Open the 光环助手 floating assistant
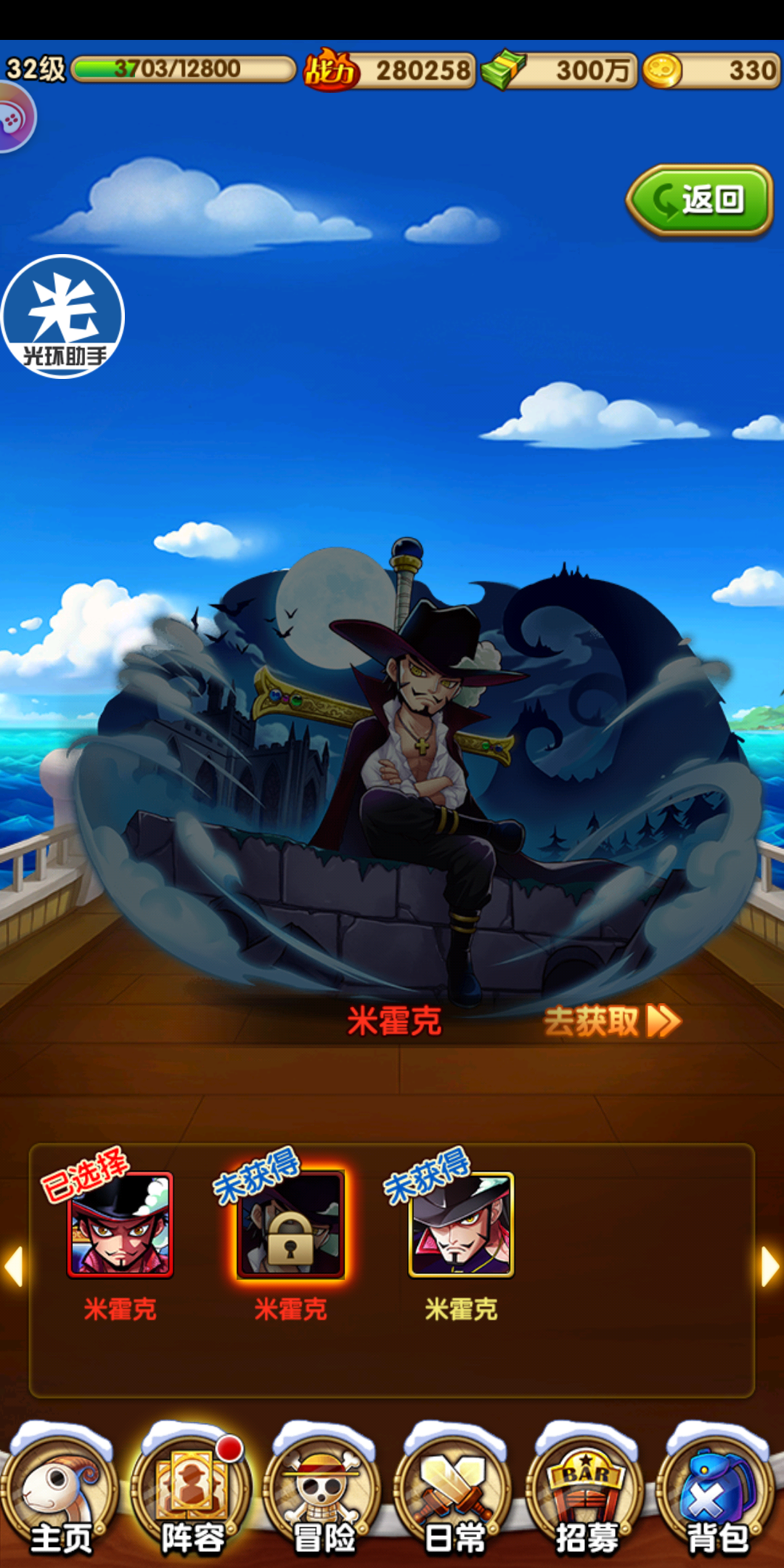This screenshot has height=1568, width=784. (x=63, y=317)
